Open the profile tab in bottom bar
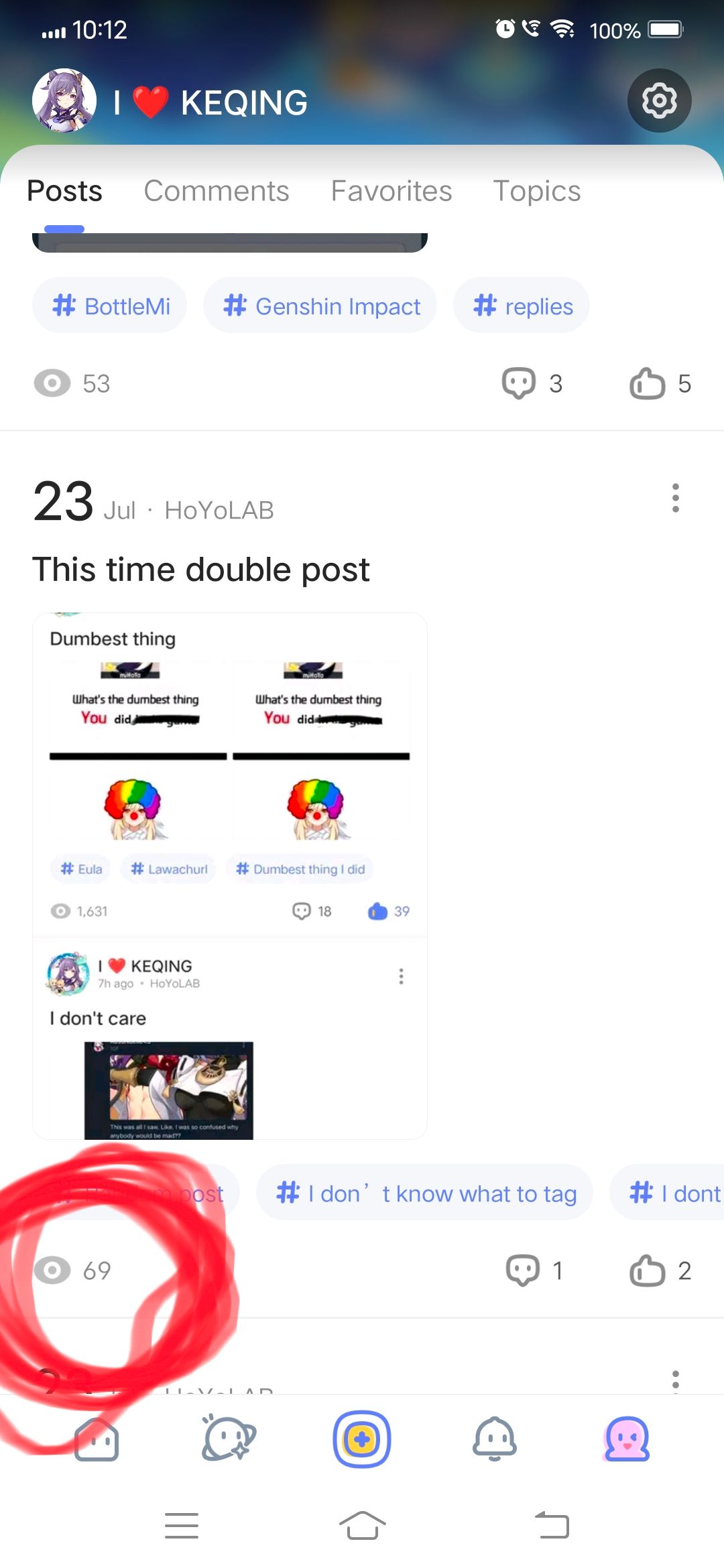The width and height of the screenshot is (724, 1568). click(x=626, y=1439)
